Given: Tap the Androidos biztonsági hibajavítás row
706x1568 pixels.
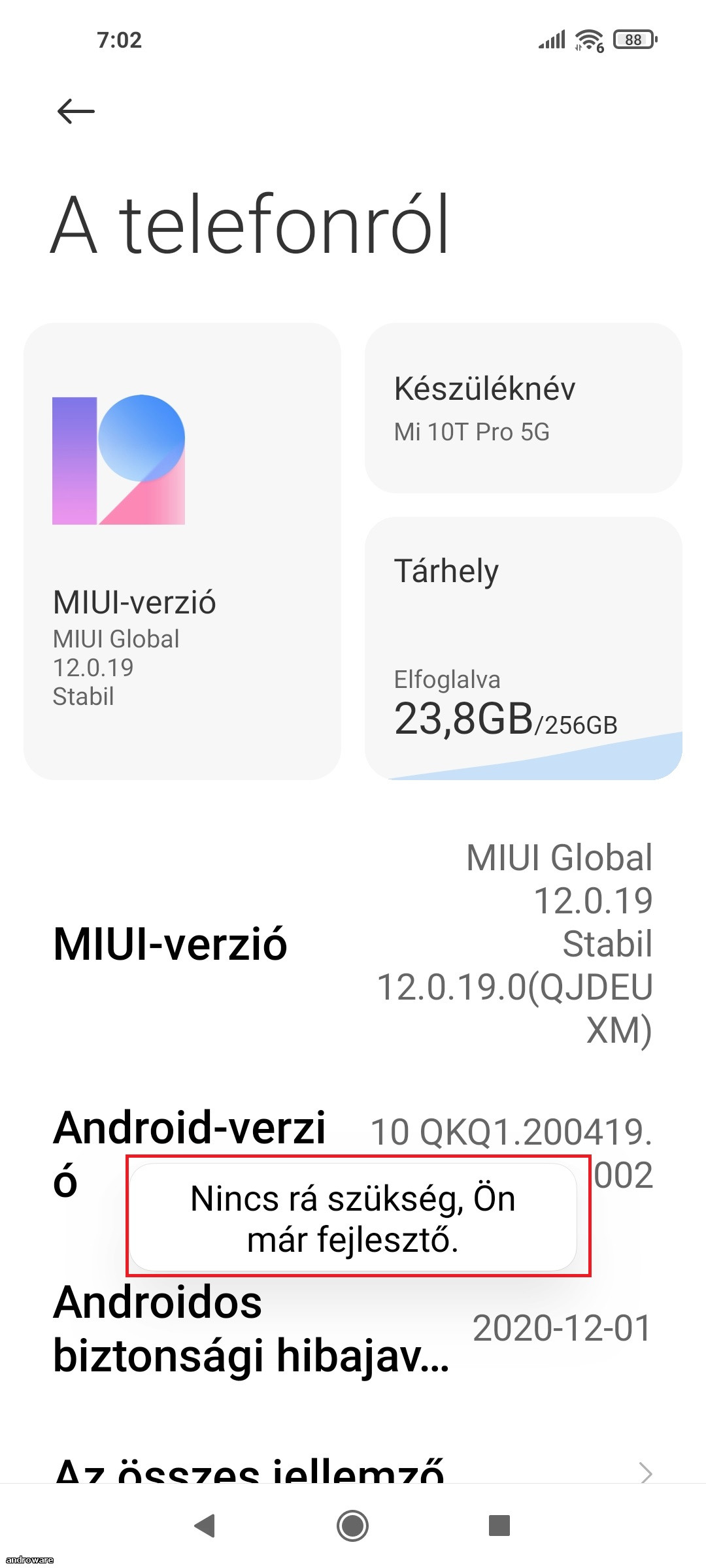Looking at the screenshot, I should pyautogui.click(x=353, y=1329).
